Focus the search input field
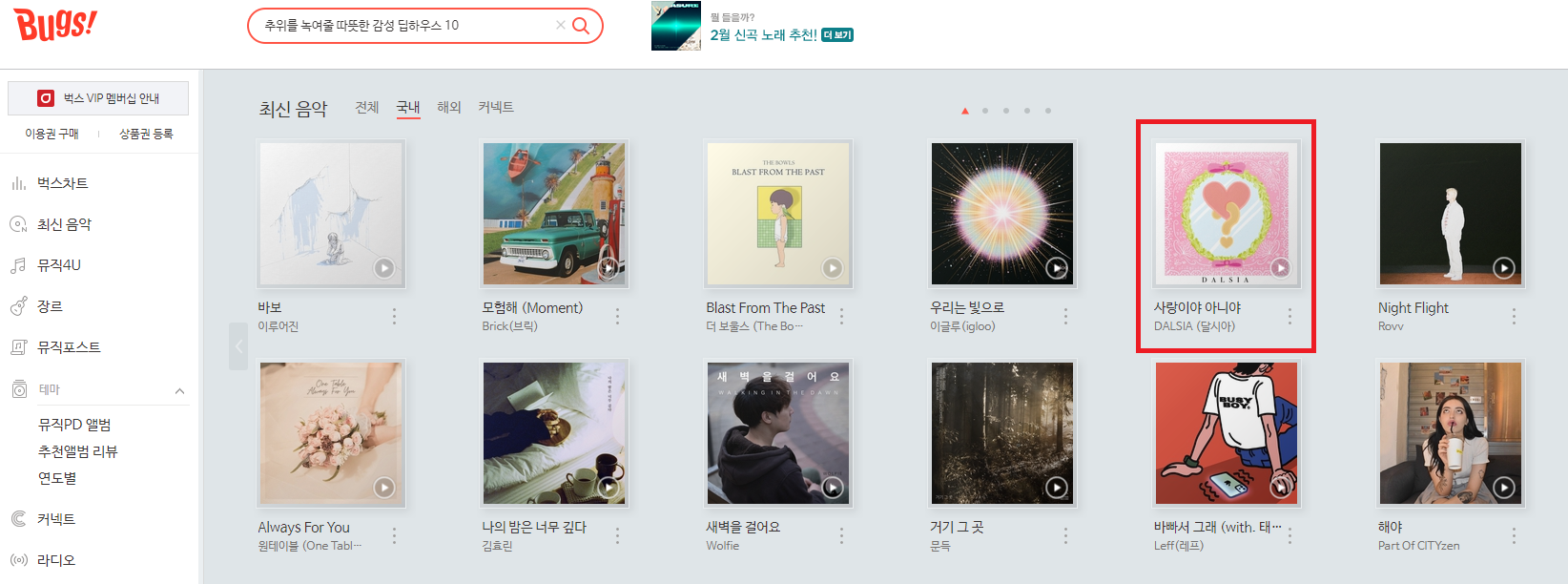The height and width of the screenshot is (584, 1568). tap(401, 26)
